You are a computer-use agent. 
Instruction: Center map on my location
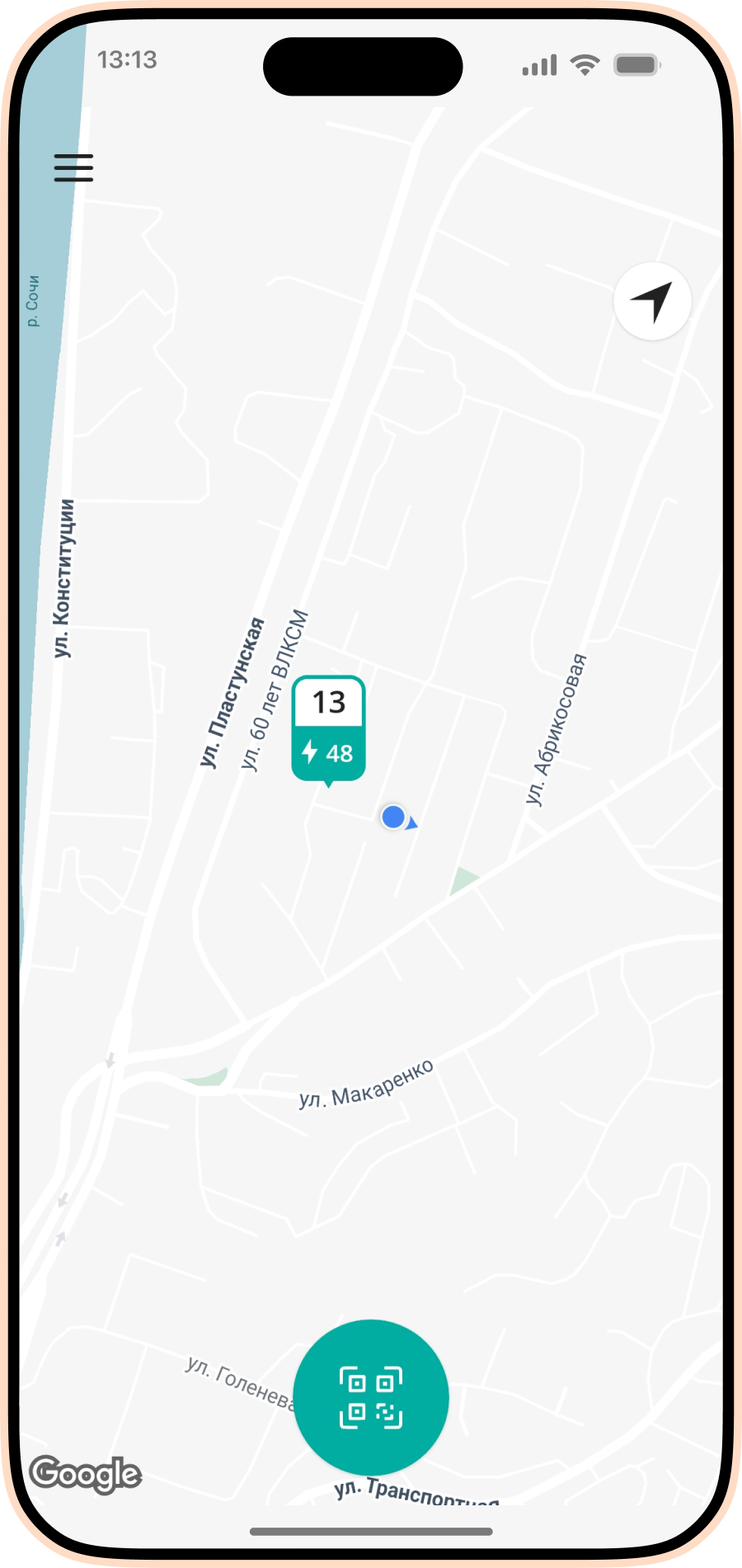[x=652, y=302]
